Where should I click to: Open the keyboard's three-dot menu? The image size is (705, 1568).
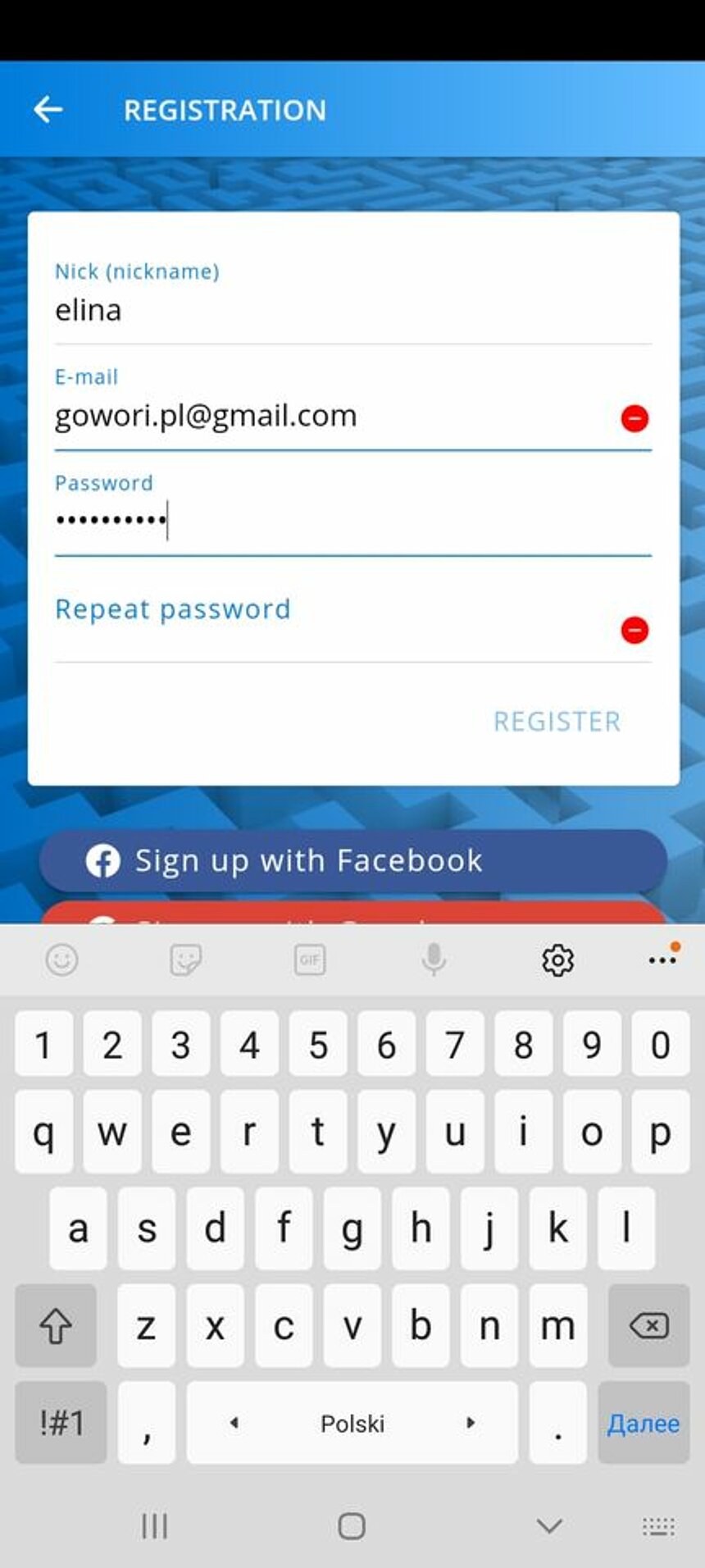(662, 959)
